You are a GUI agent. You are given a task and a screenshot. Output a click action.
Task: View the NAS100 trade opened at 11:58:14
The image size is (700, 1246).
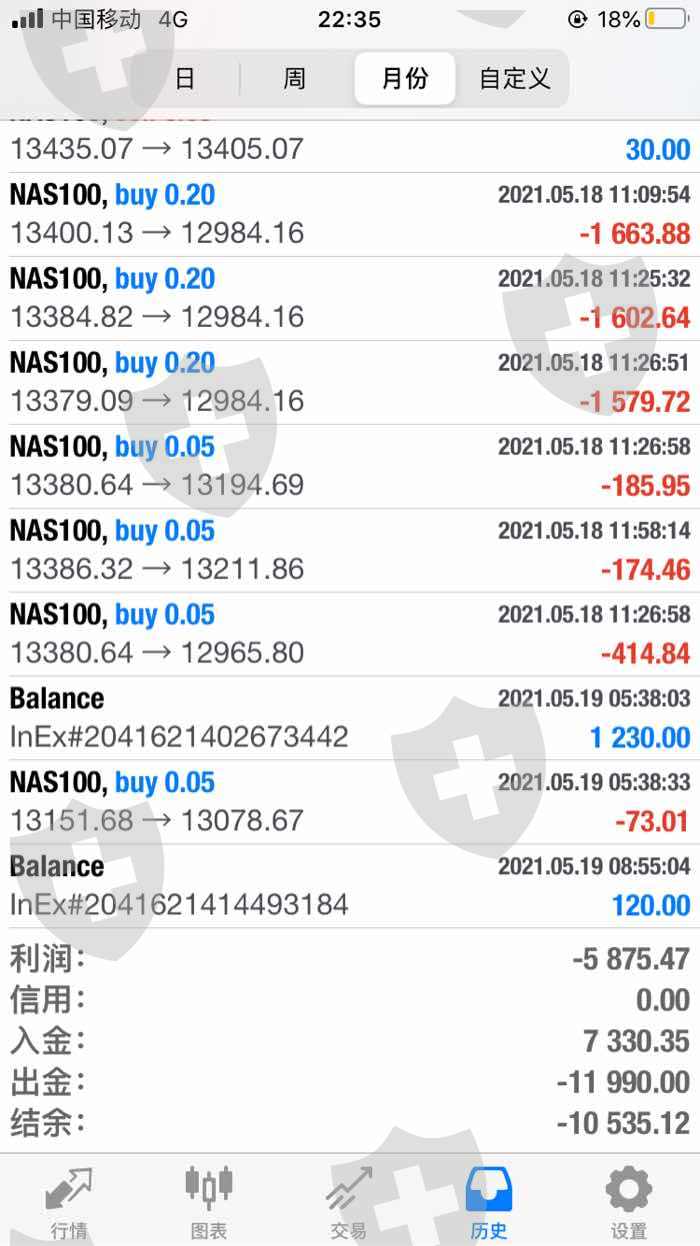(x=350, y=550)
